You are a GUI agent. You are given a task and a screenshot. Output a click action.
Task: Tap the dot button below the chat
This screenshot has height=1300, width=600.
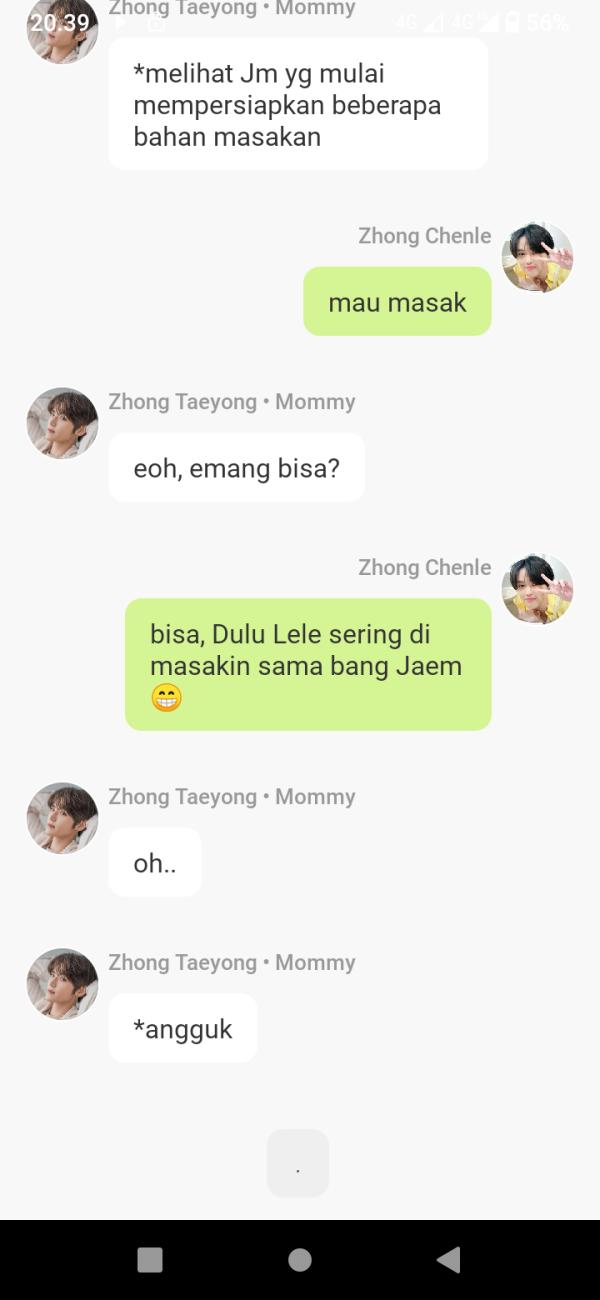click(x=298, y=1163)
